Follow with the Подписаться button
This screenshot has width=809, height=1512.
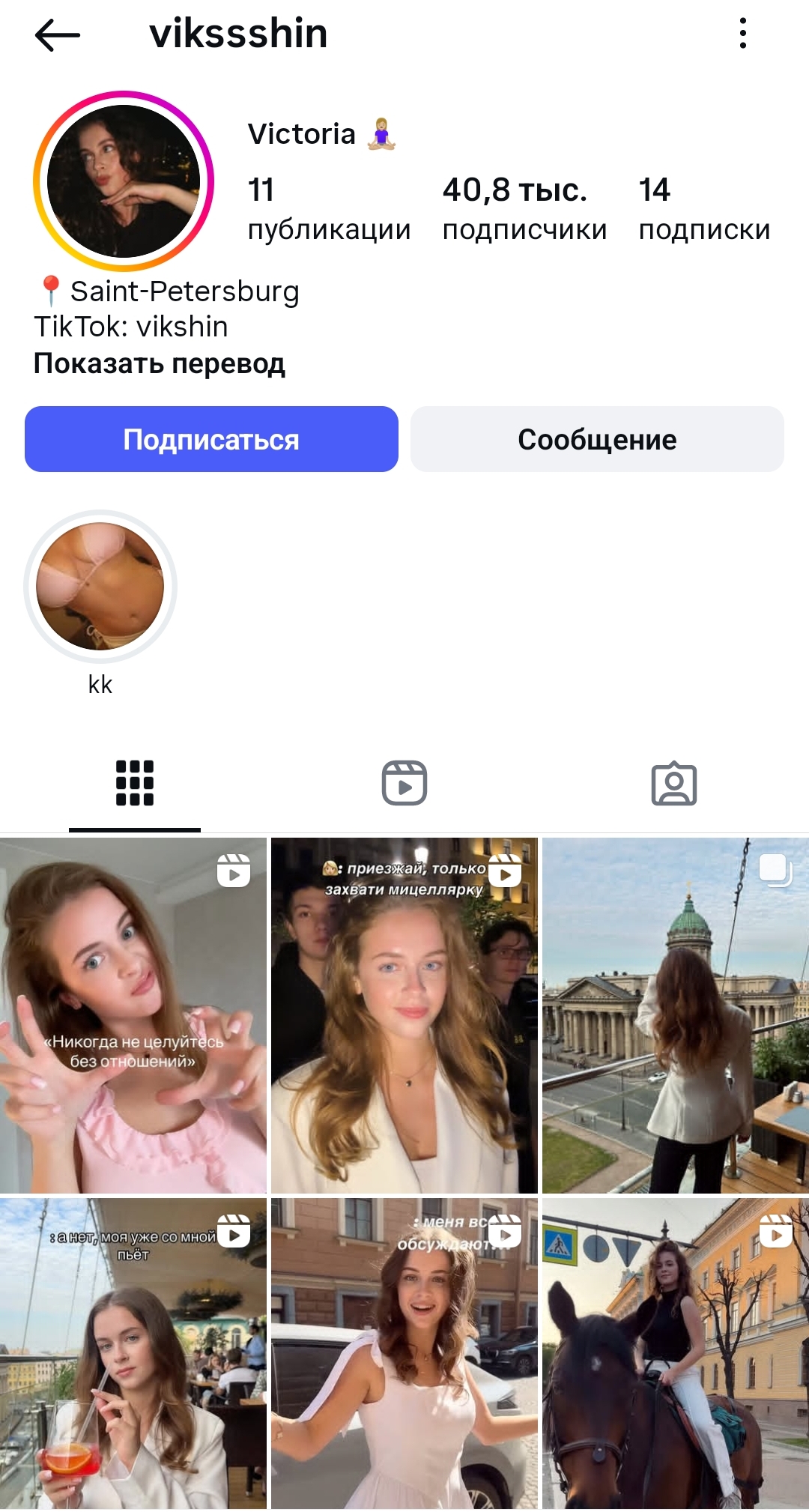[x=211, y=440]
